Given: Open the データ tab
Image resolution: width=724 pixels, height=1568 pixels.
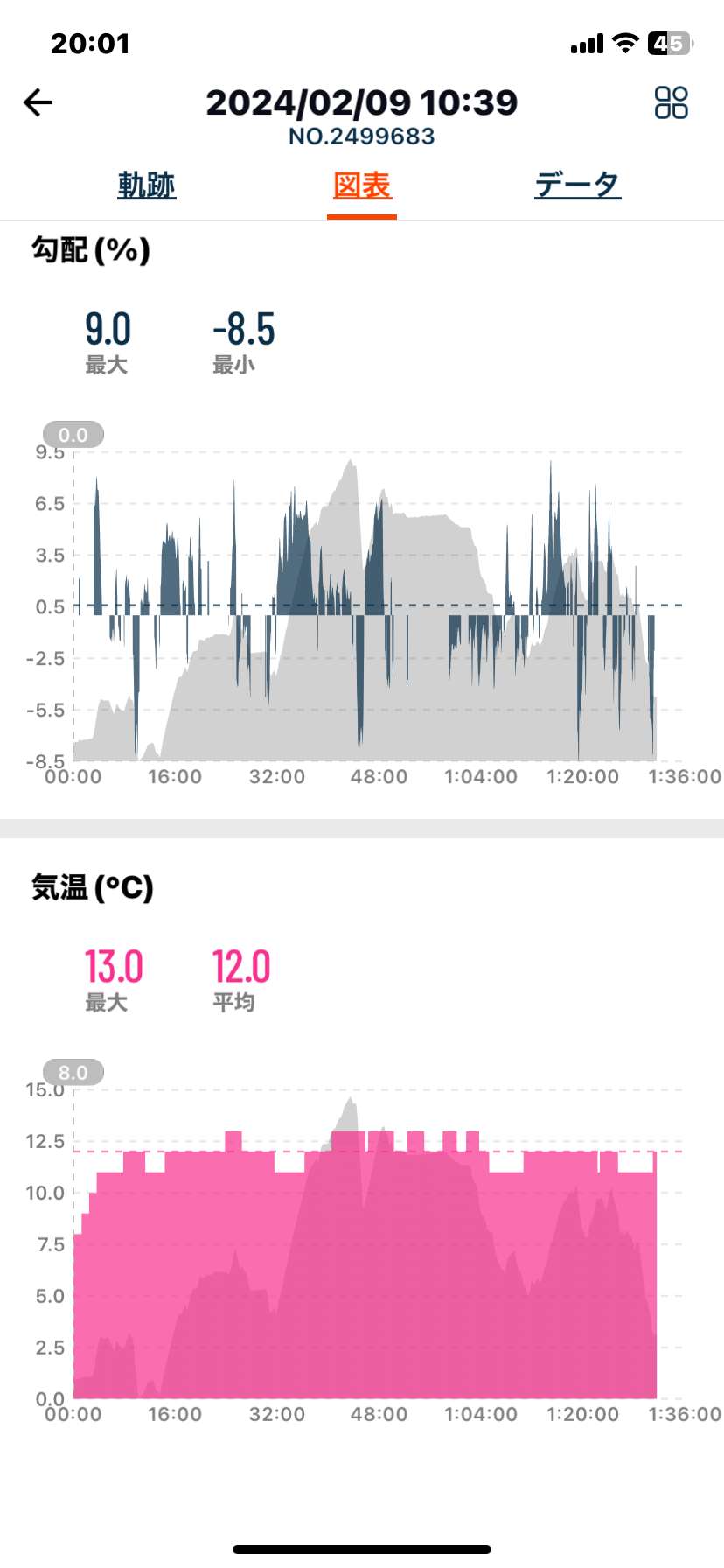Looking at the screenshot, I should pyautogui.click(x=578, y=185).
